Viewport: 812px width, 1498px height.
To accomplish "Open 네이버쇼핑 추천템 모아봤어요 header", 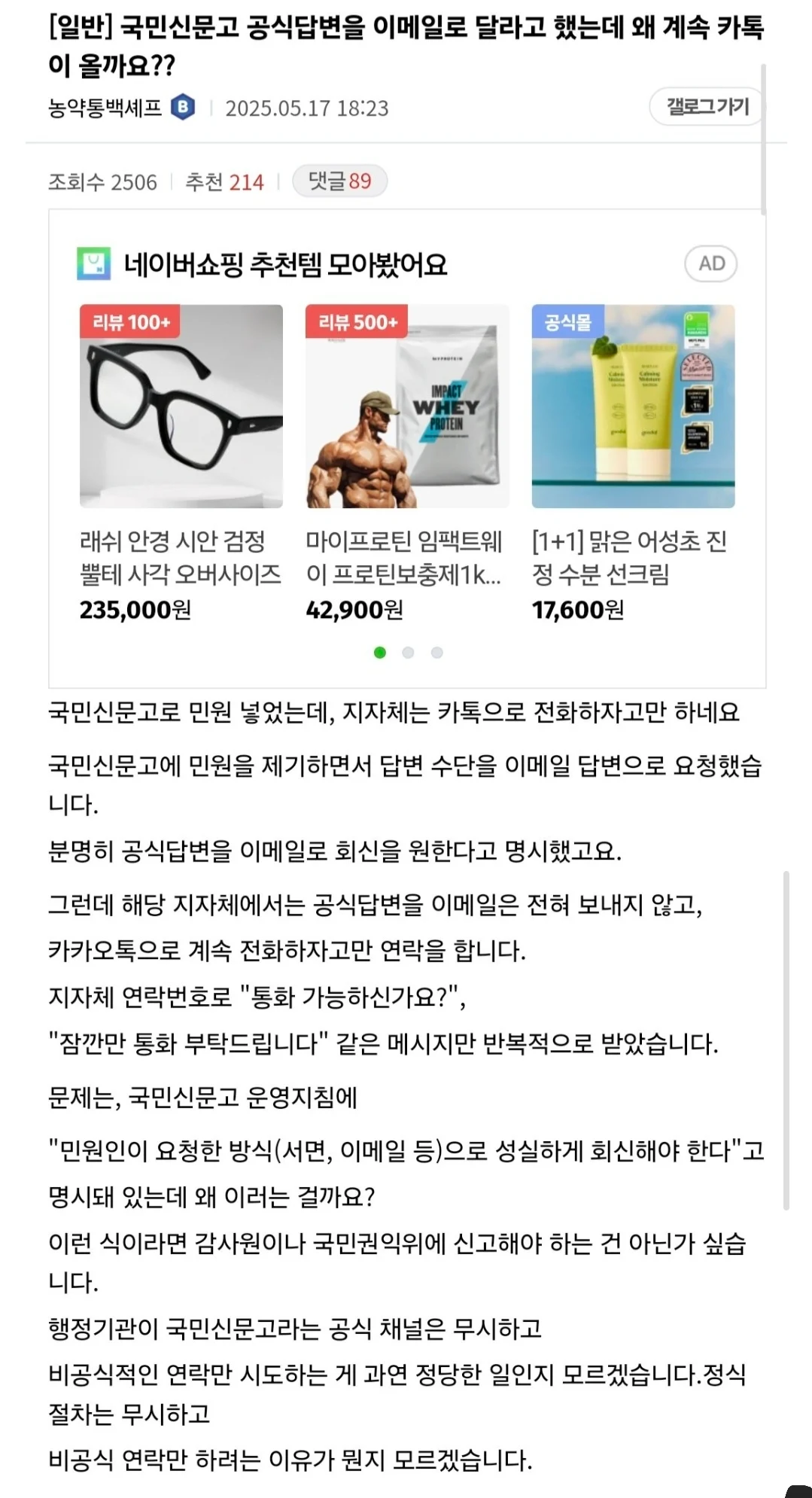I will pos(284,265).
